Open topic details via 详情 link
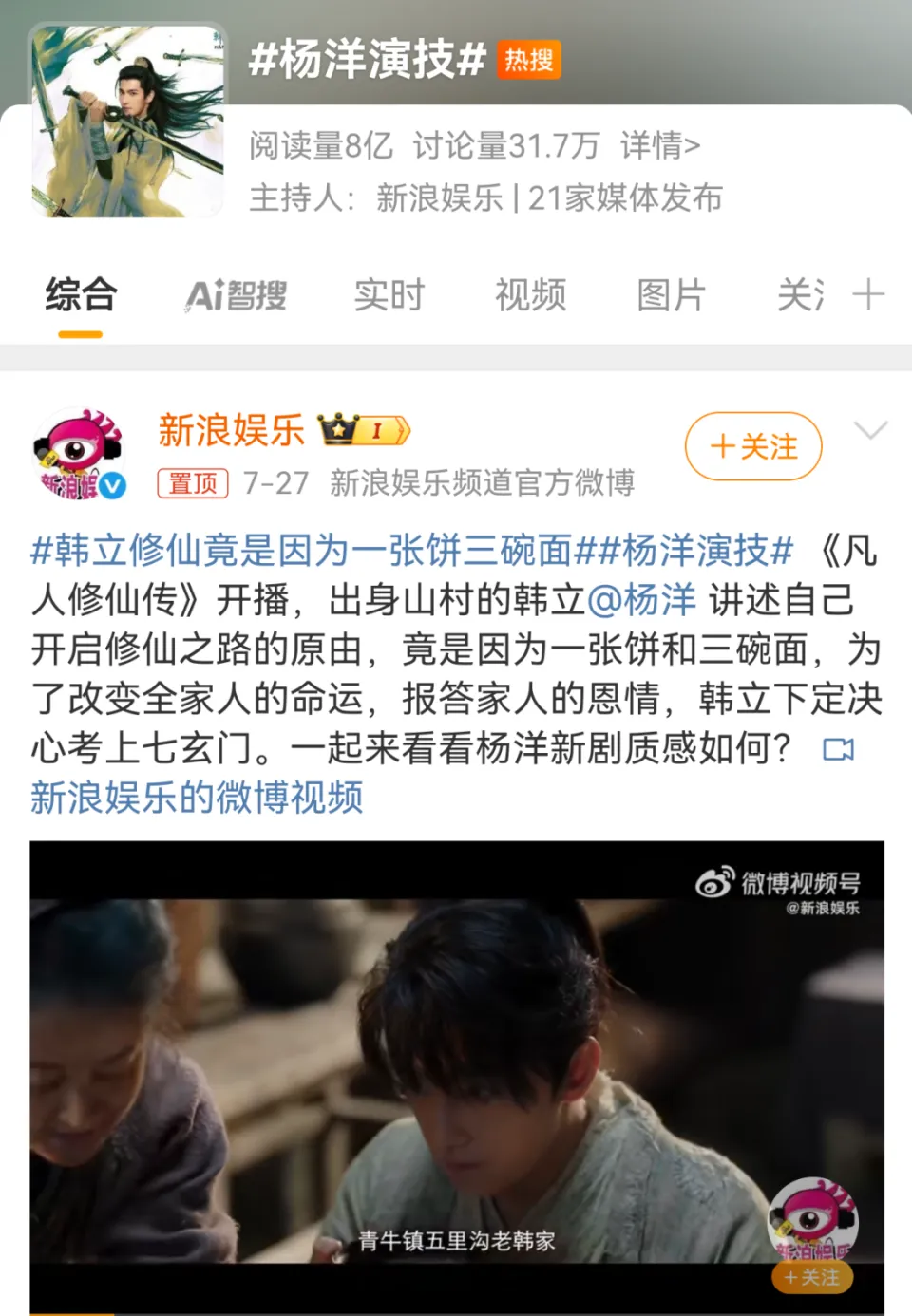Screen dimensions: 912x1316 (660, 145)
